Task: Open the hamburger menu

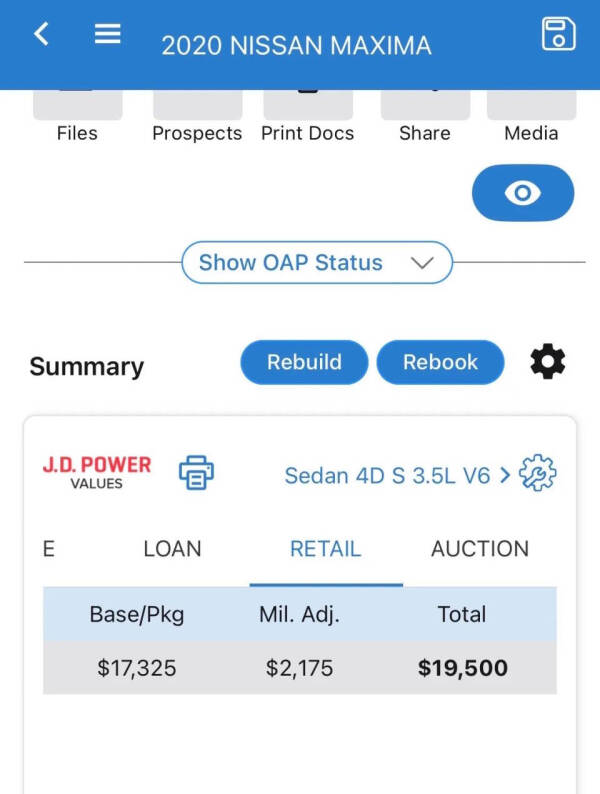Action: [x=108, y=34]
